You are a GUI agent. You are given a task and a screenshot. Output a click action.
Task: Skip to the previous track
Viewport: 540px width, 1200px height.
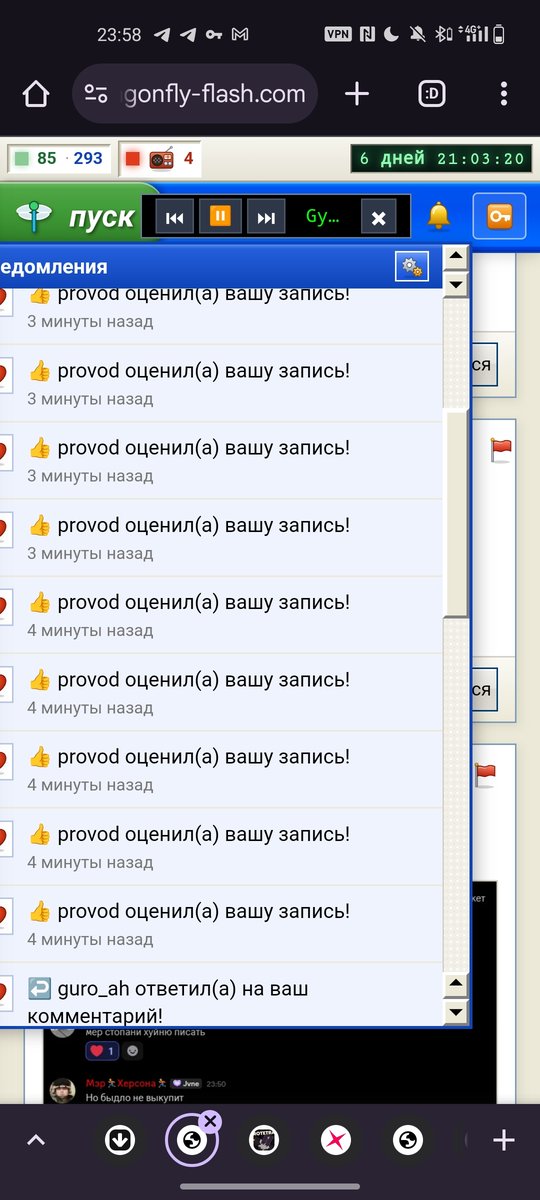174,217
